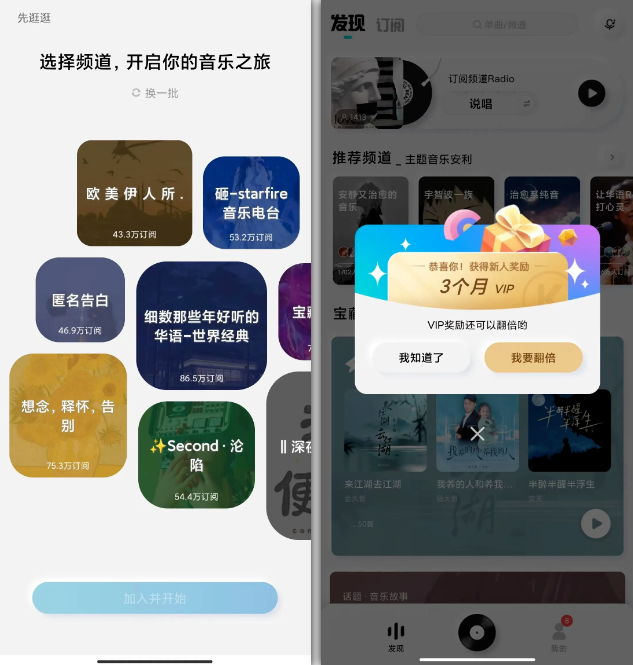Refresh channels with 换一批
633x665 pixels.
pyautogui.click(x=155, y=93)
